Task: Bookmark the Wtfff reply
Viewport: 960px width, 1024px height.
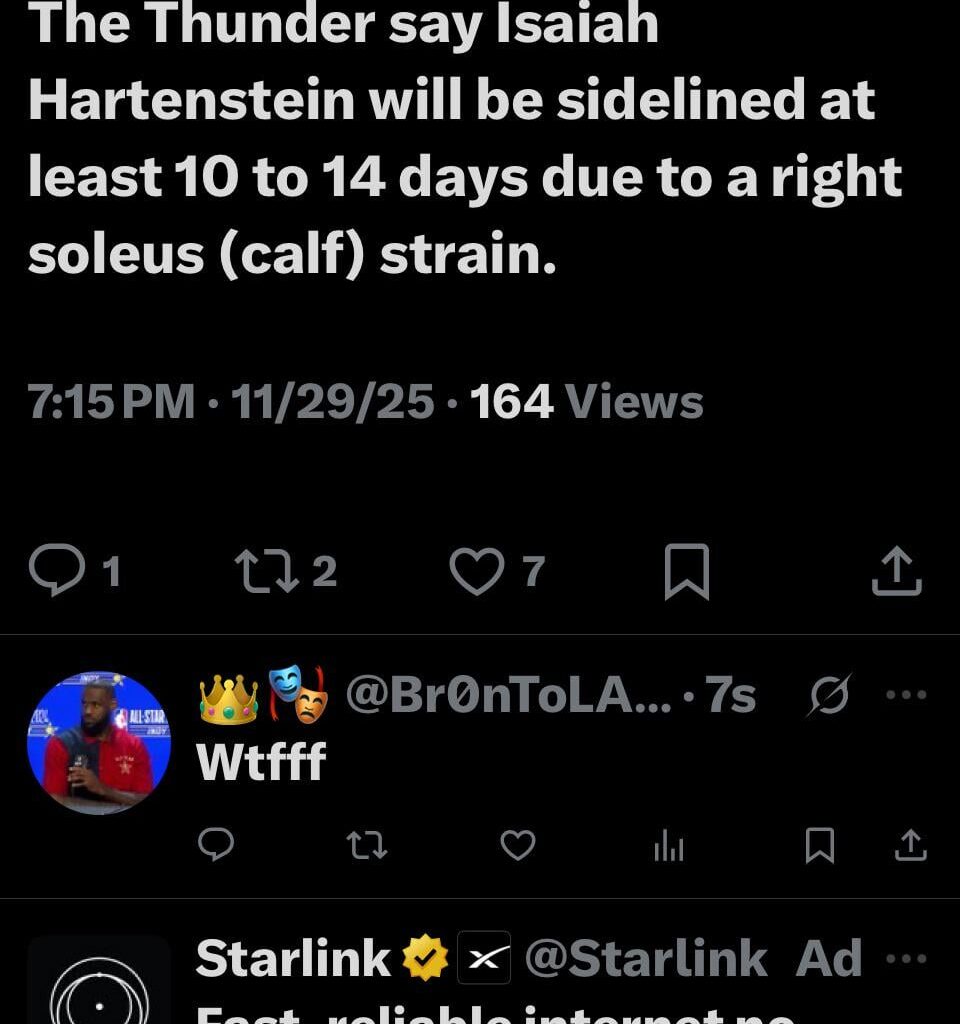Action: pyautogui.click(x=820, y=847)
